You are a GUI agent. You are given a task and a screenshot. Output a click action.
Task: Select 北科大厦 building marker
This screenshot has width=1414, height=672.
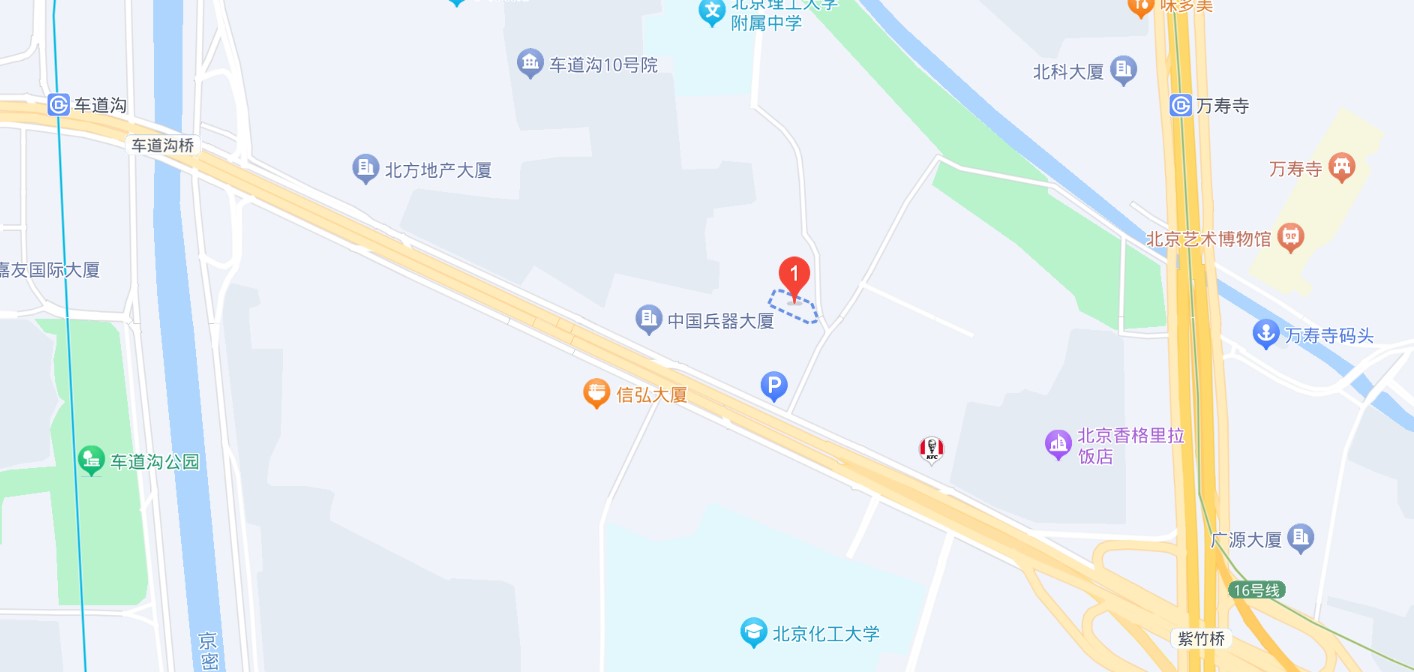(x=1125, y=70)
